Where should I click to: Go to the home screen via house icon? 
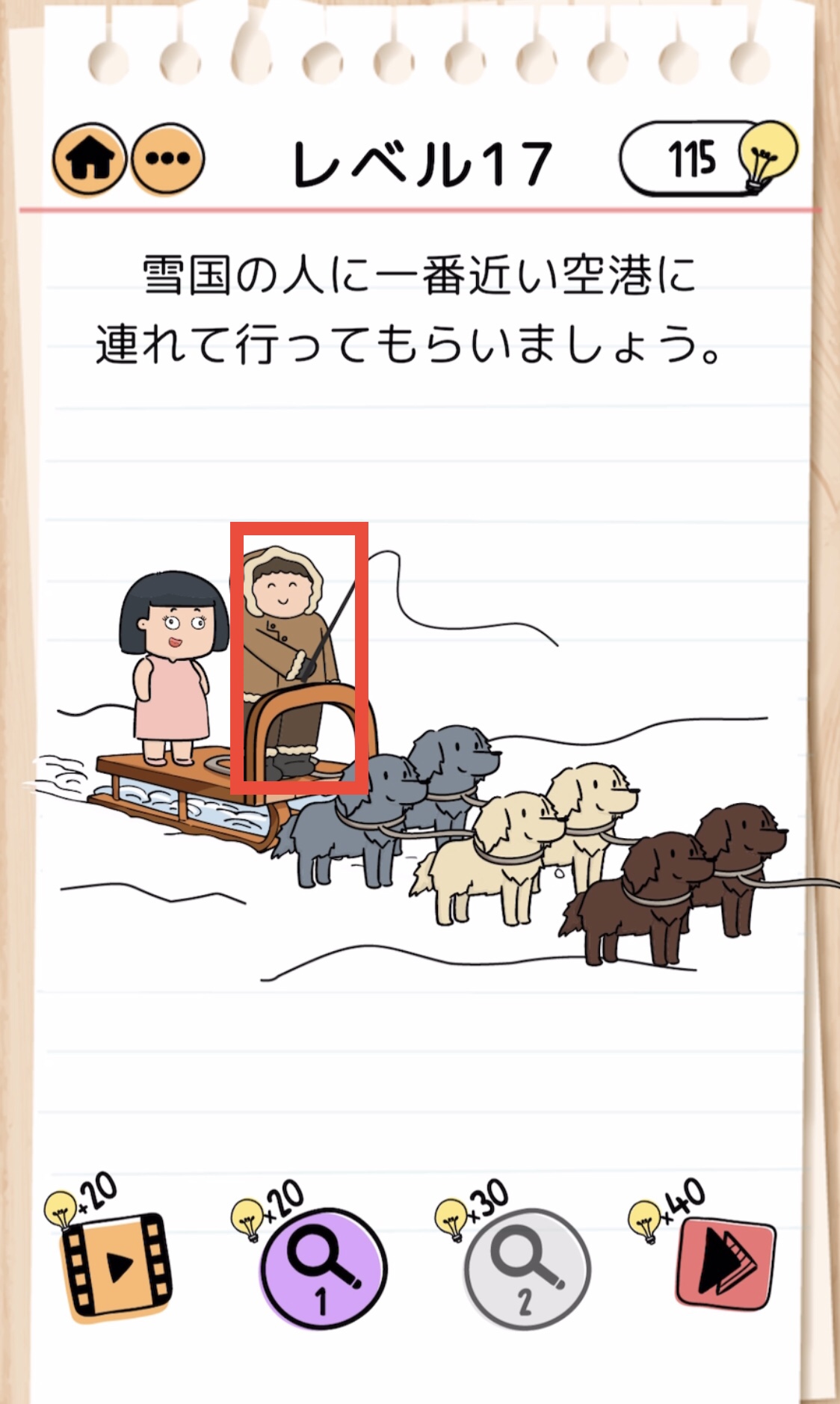pos(90,159)
